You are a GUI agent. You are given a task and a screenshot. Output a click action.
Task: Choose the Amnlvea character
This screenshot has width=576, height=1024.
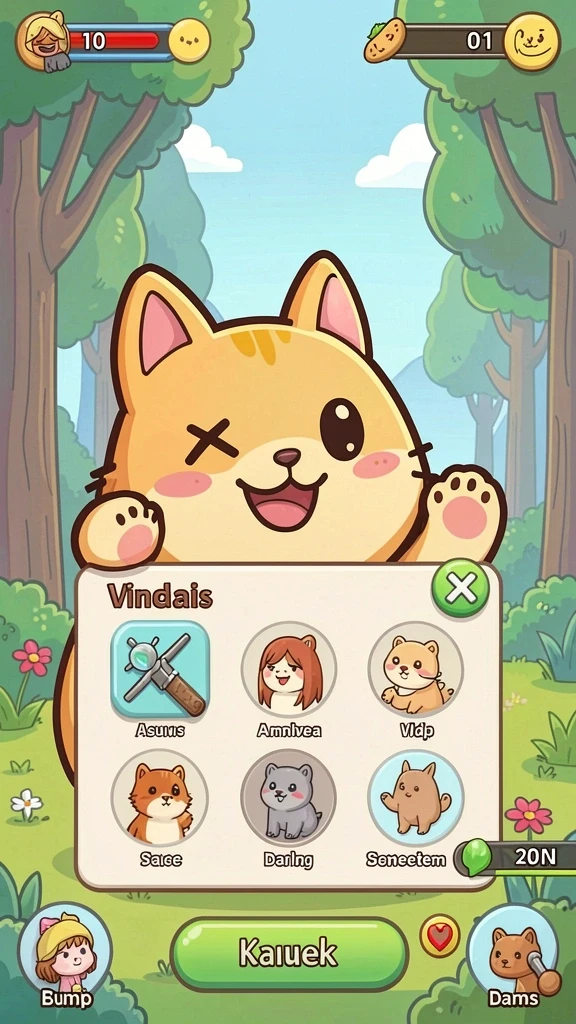(x=289, y=670)
